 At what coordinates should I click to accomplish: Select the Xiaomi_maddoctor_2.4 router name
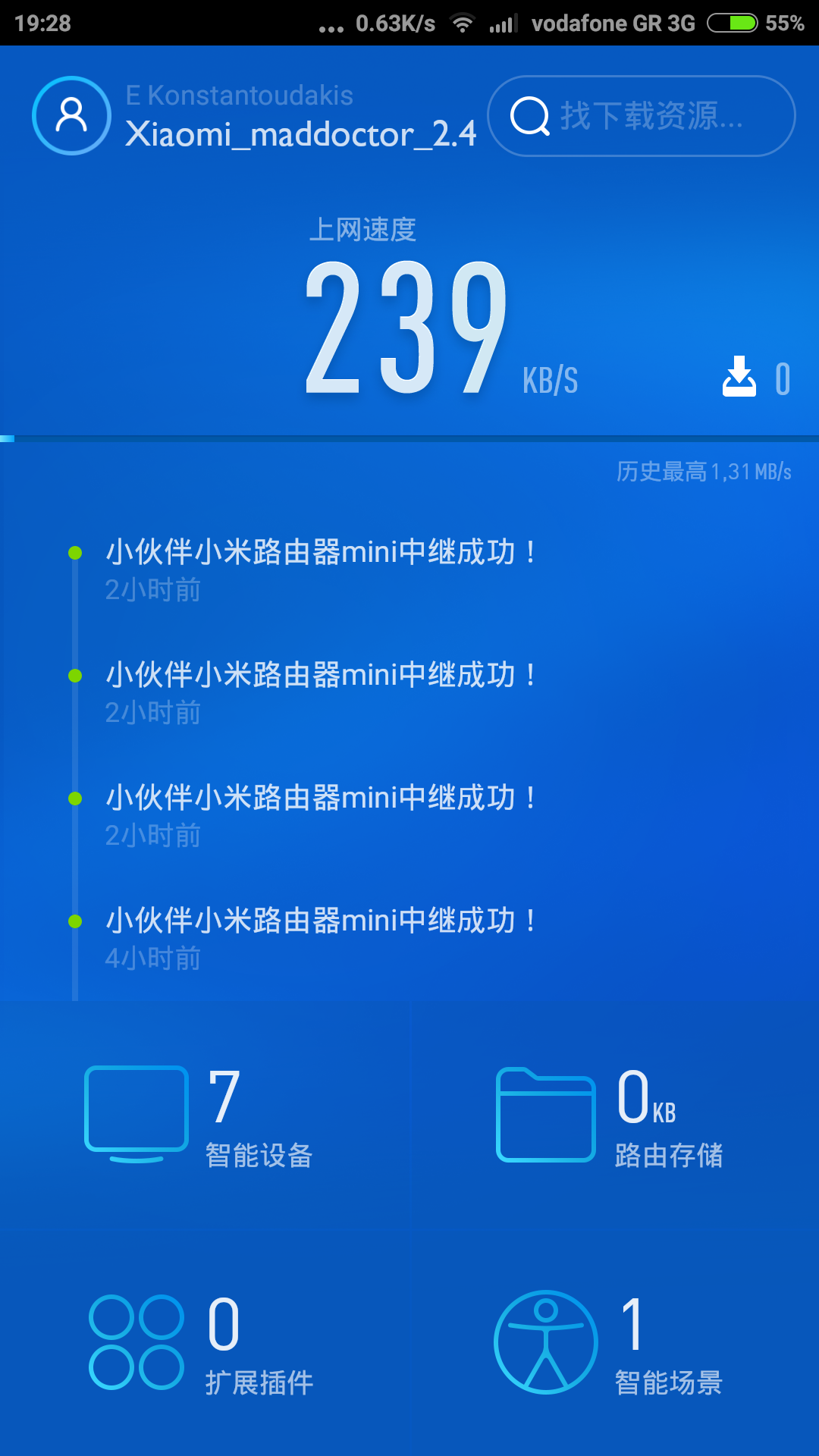pos(300,134)
